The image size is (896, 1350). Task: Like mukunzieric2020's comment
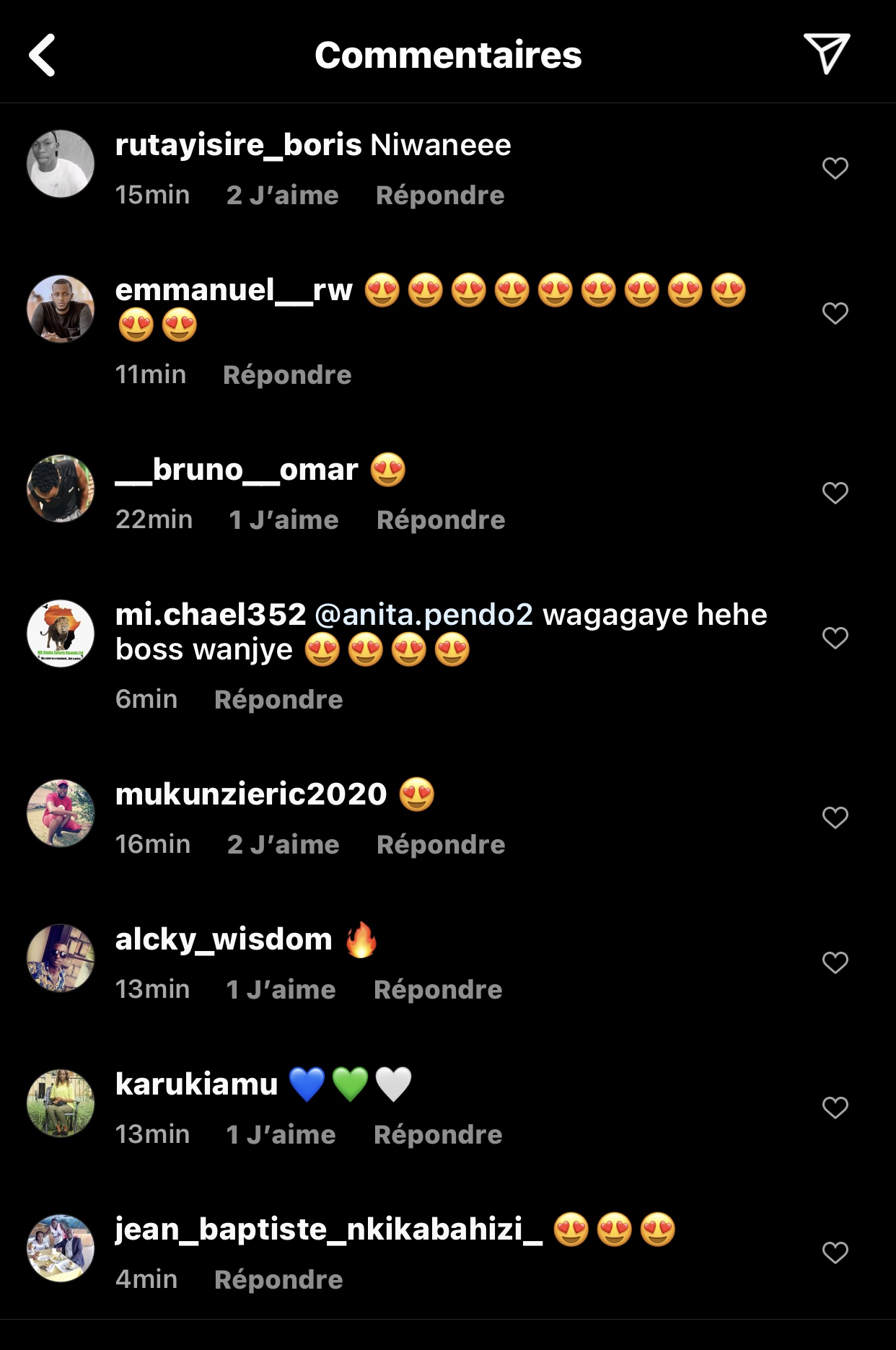[x=835, y=818]
